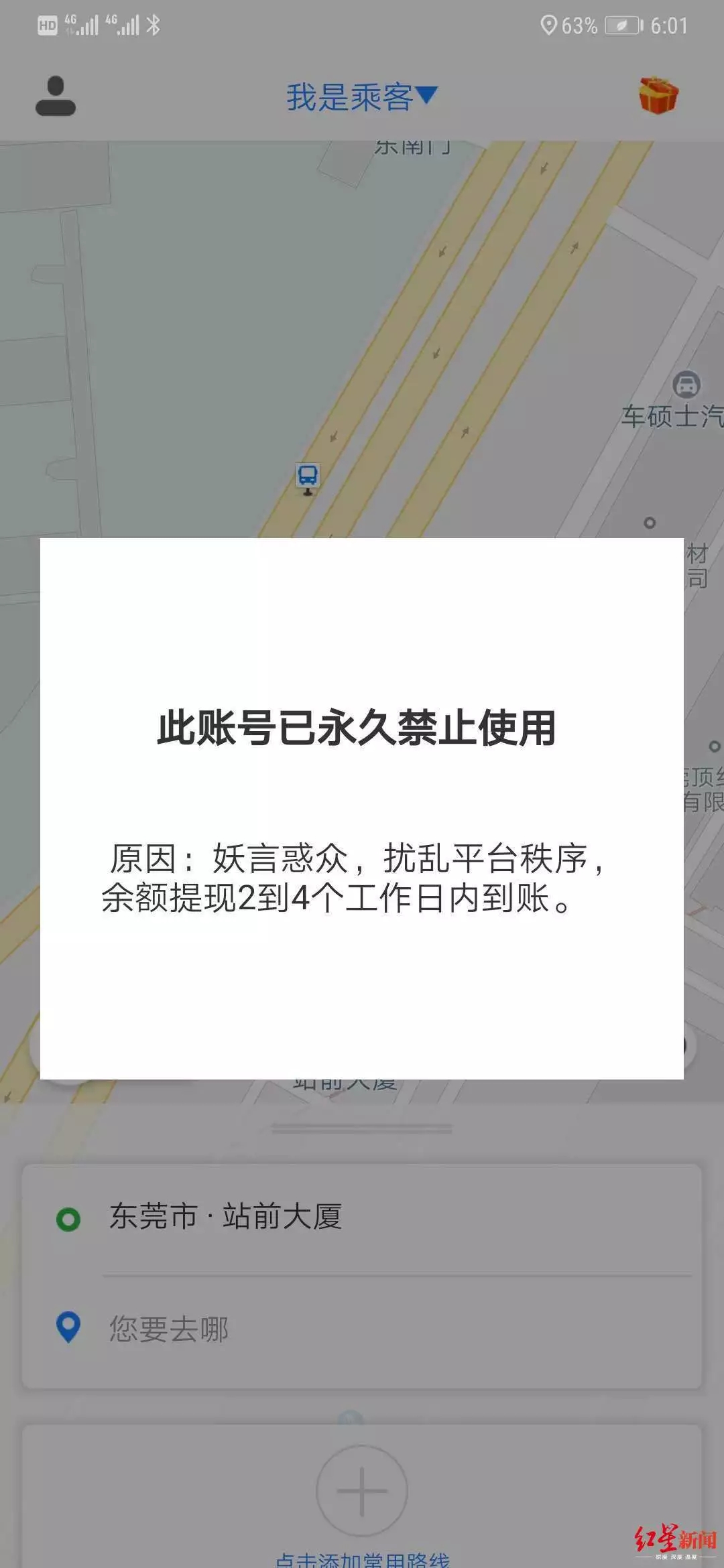Edit pickup location 东莞市·站前大厦
This screenshot has height=1568, width=724.
click(362, 1218)
